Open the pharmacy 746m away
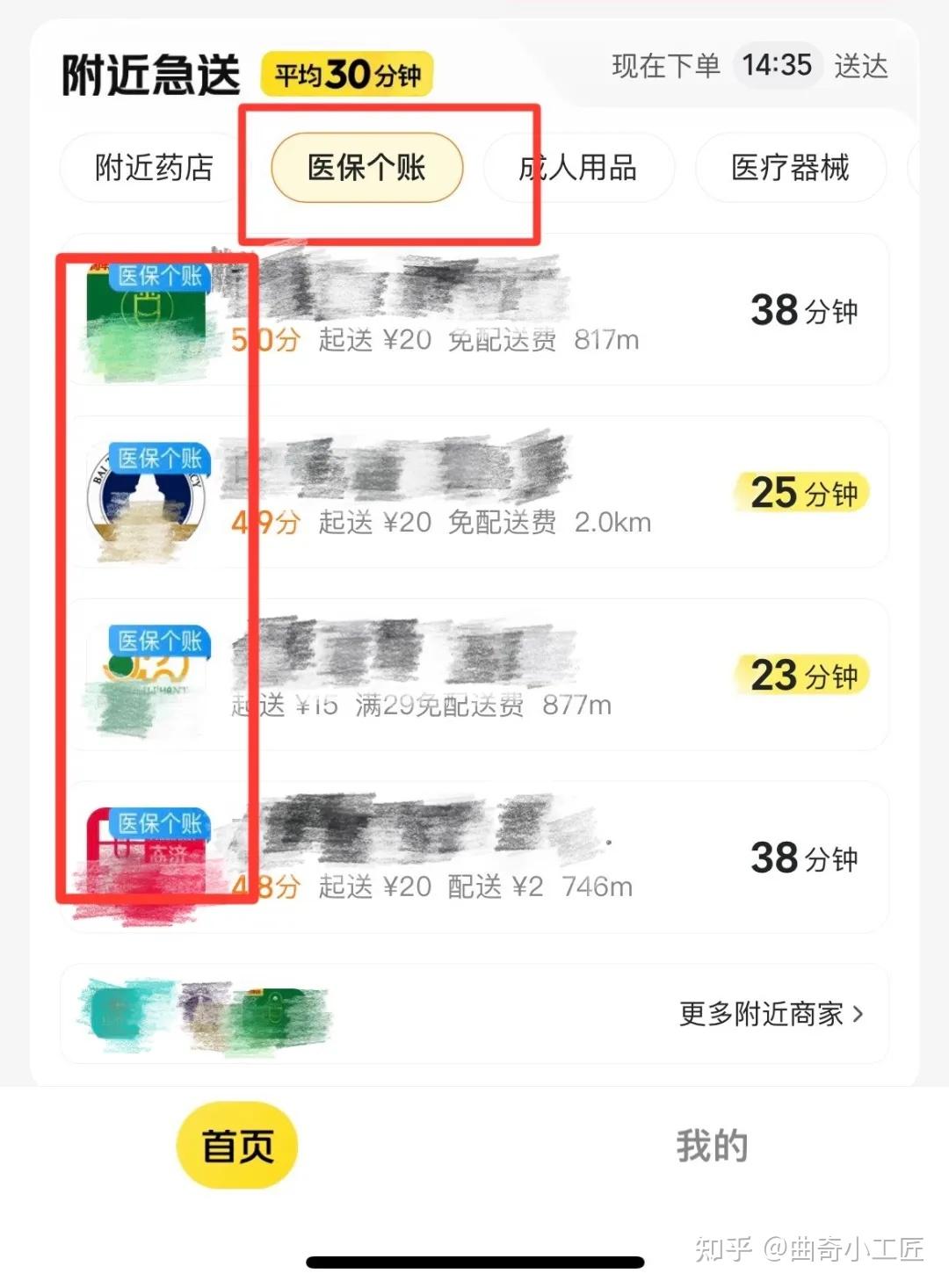Viewport: 949px width, 1288px height. [475, 857]
